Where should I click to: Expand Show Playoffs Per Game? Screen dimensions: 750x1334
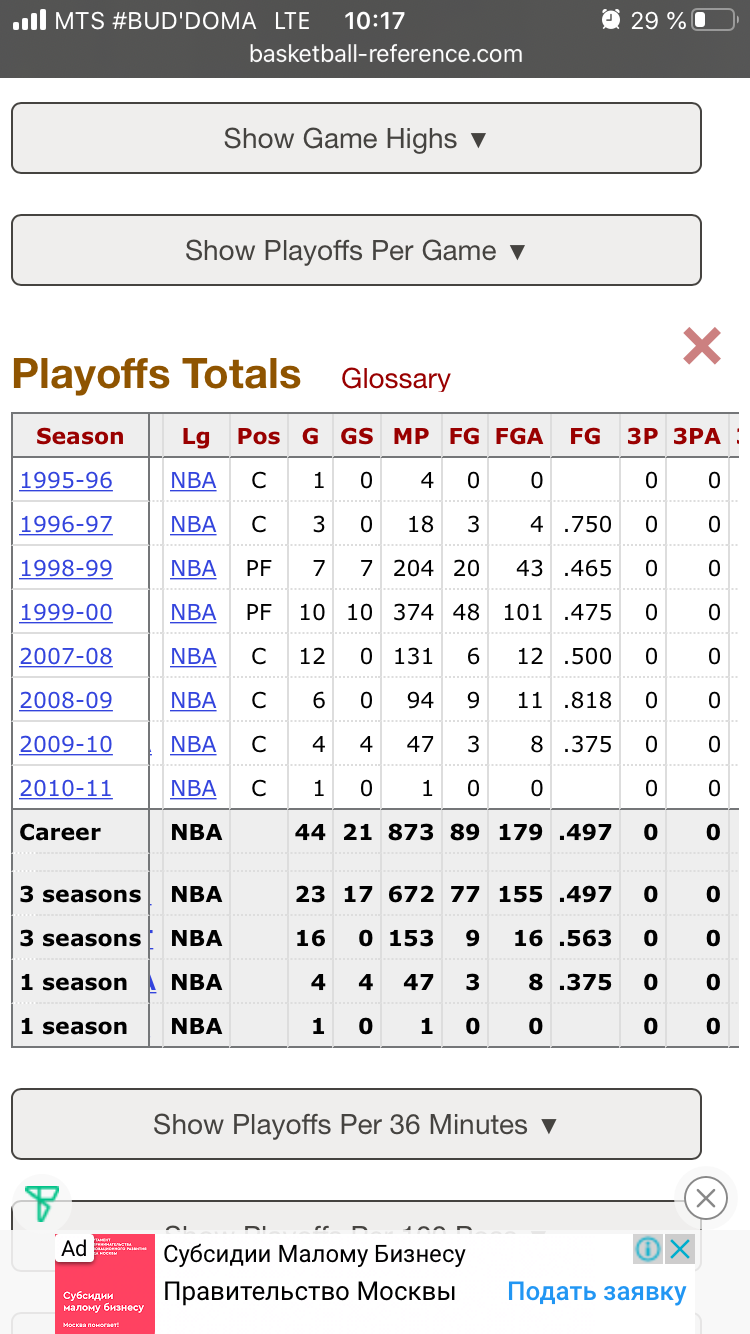point(356,250)
